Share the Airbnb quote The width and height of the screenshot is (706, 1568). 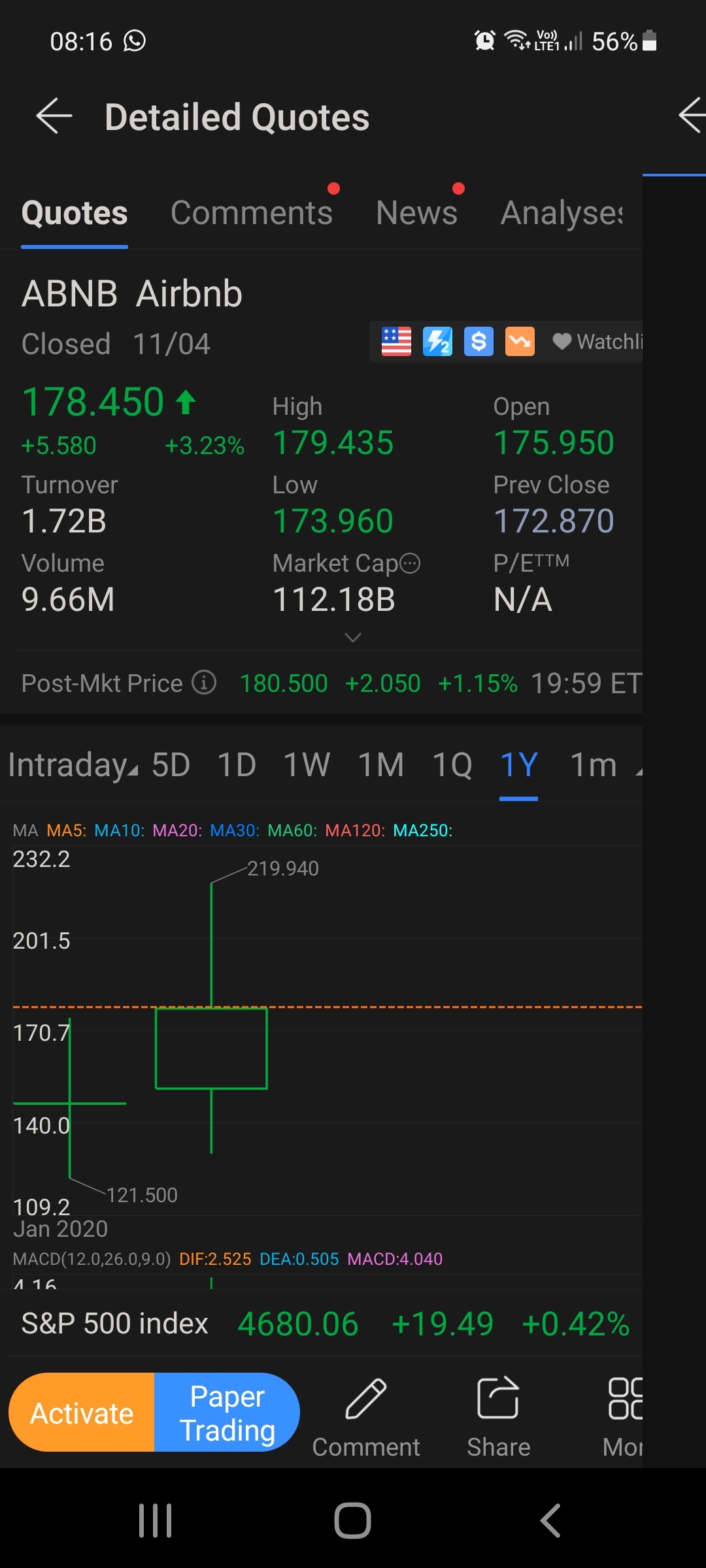498,1418
